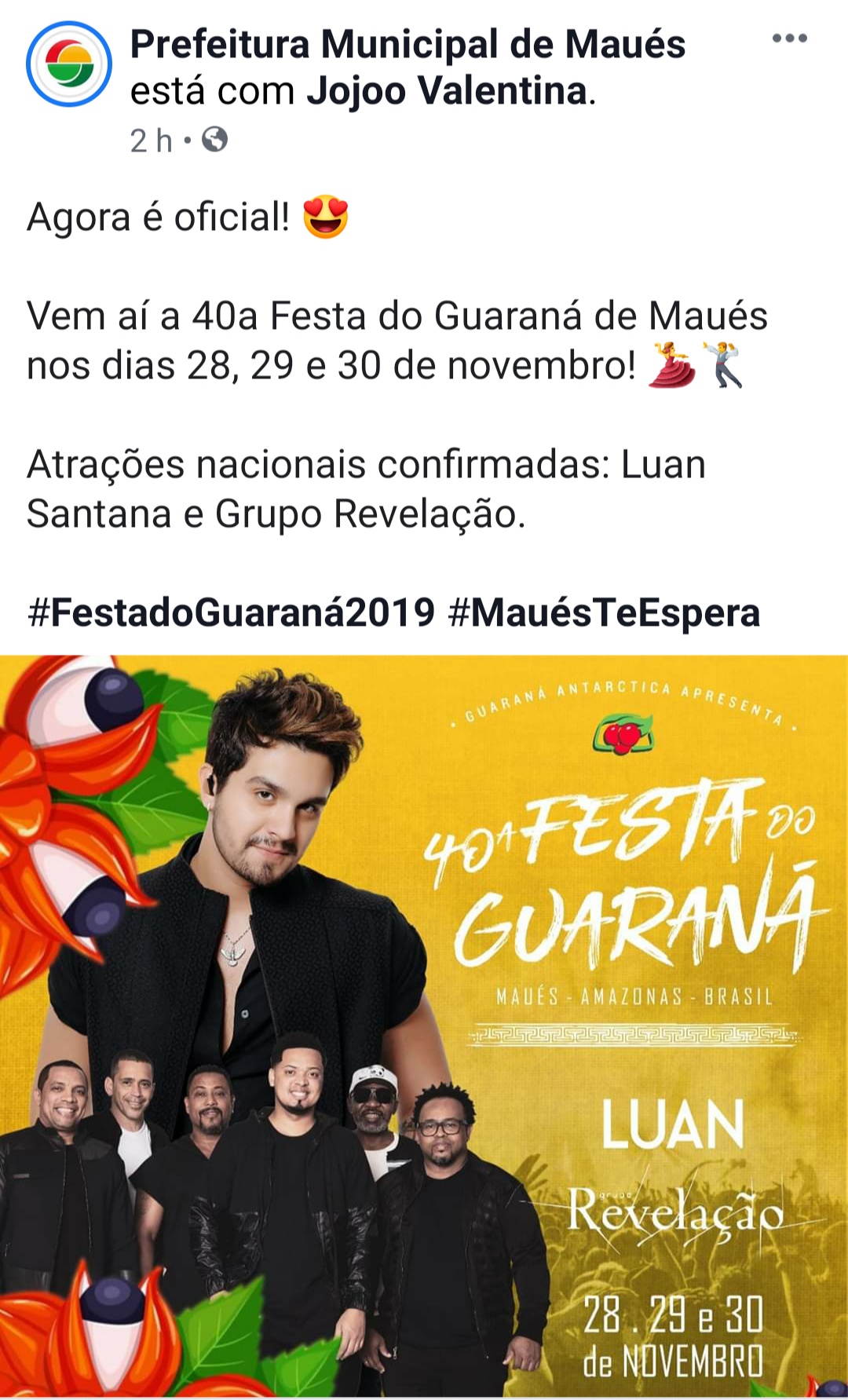Open the Prefeitura Municipal de Maués page name
The image size is (848, 1400).
pos(407,44)
